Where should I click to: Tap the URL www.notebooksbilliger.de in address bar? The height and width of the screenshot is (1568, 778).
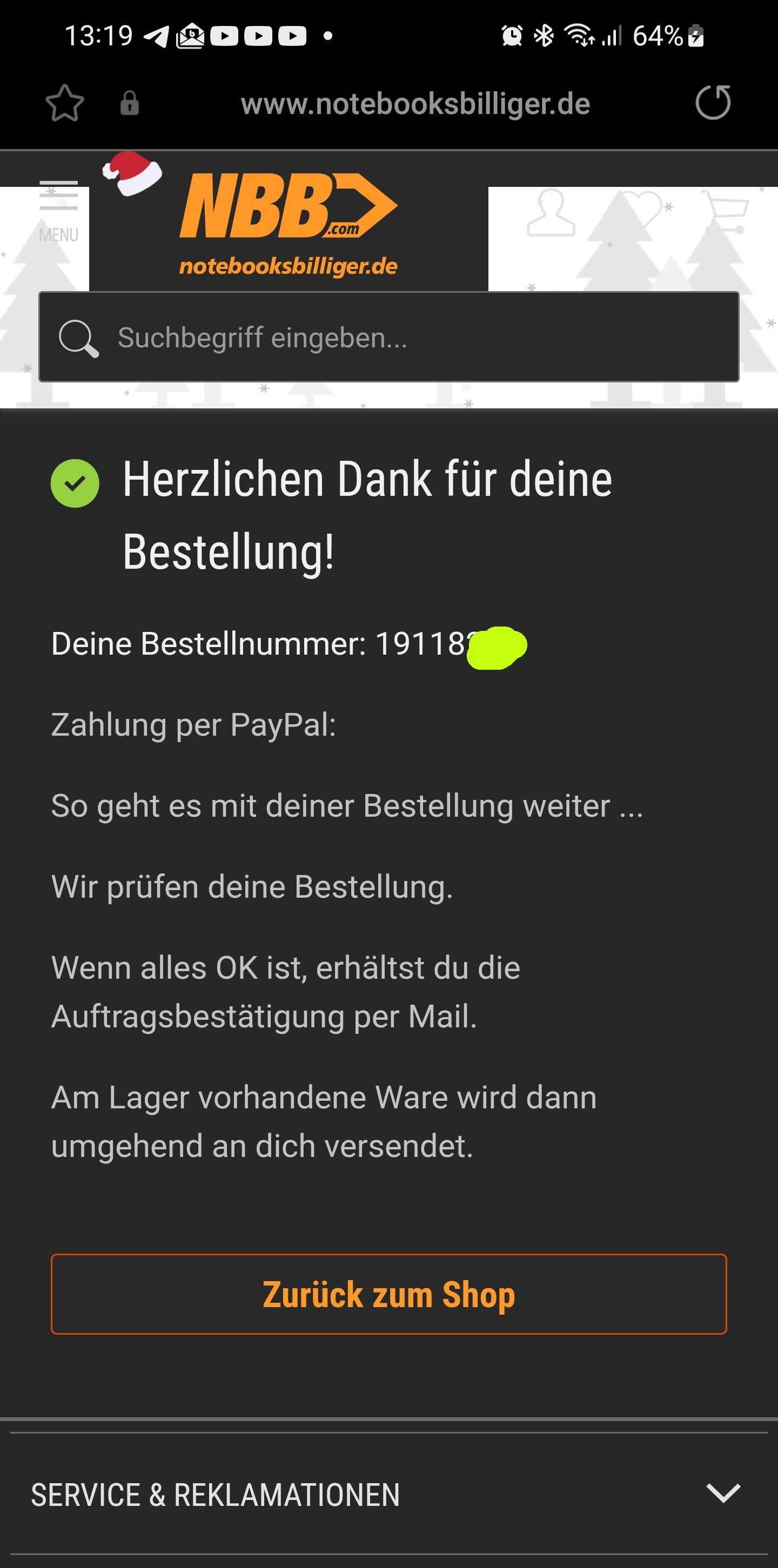pyautogui.click(x=415, y=104)
